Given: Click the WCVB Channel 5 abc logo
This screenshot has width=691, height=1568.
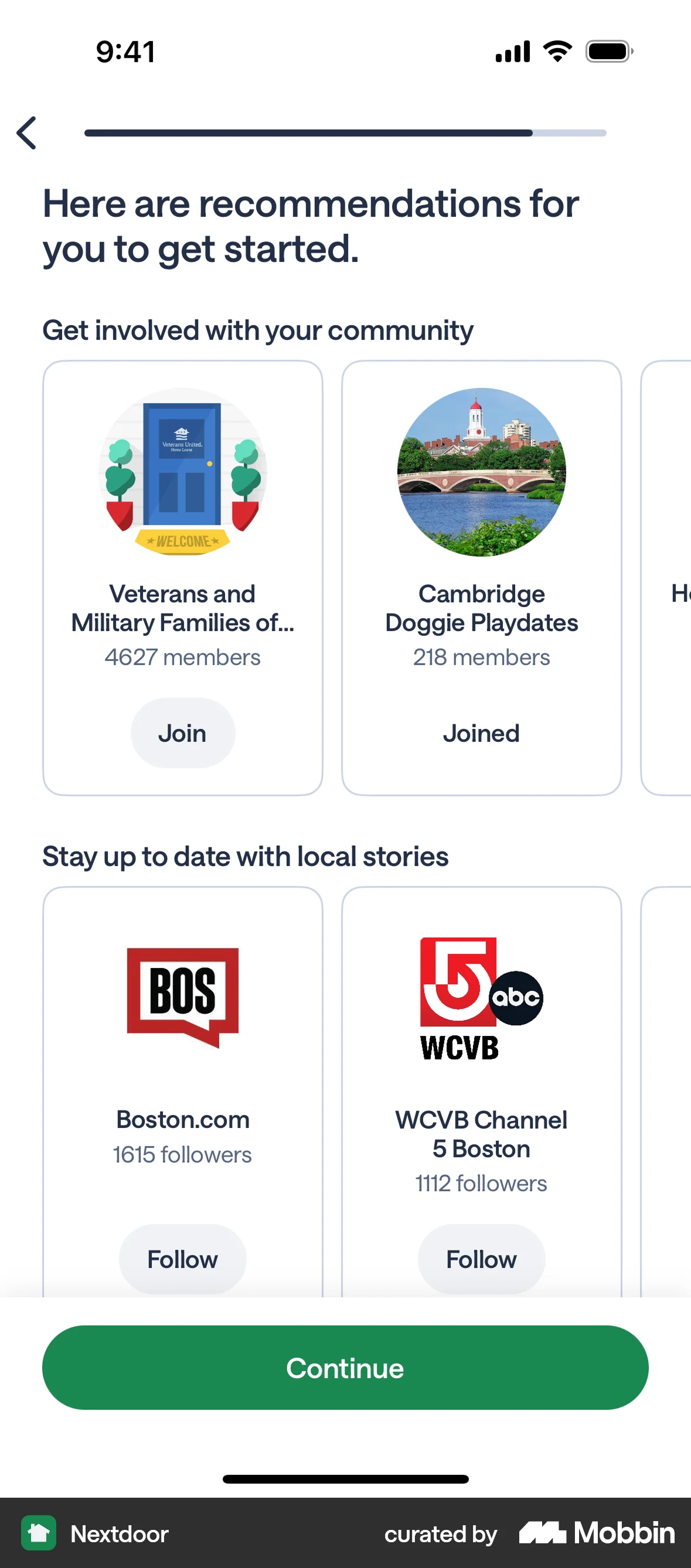Looking at the screenshot, I should pyautogui.click(x=481, y=998).
